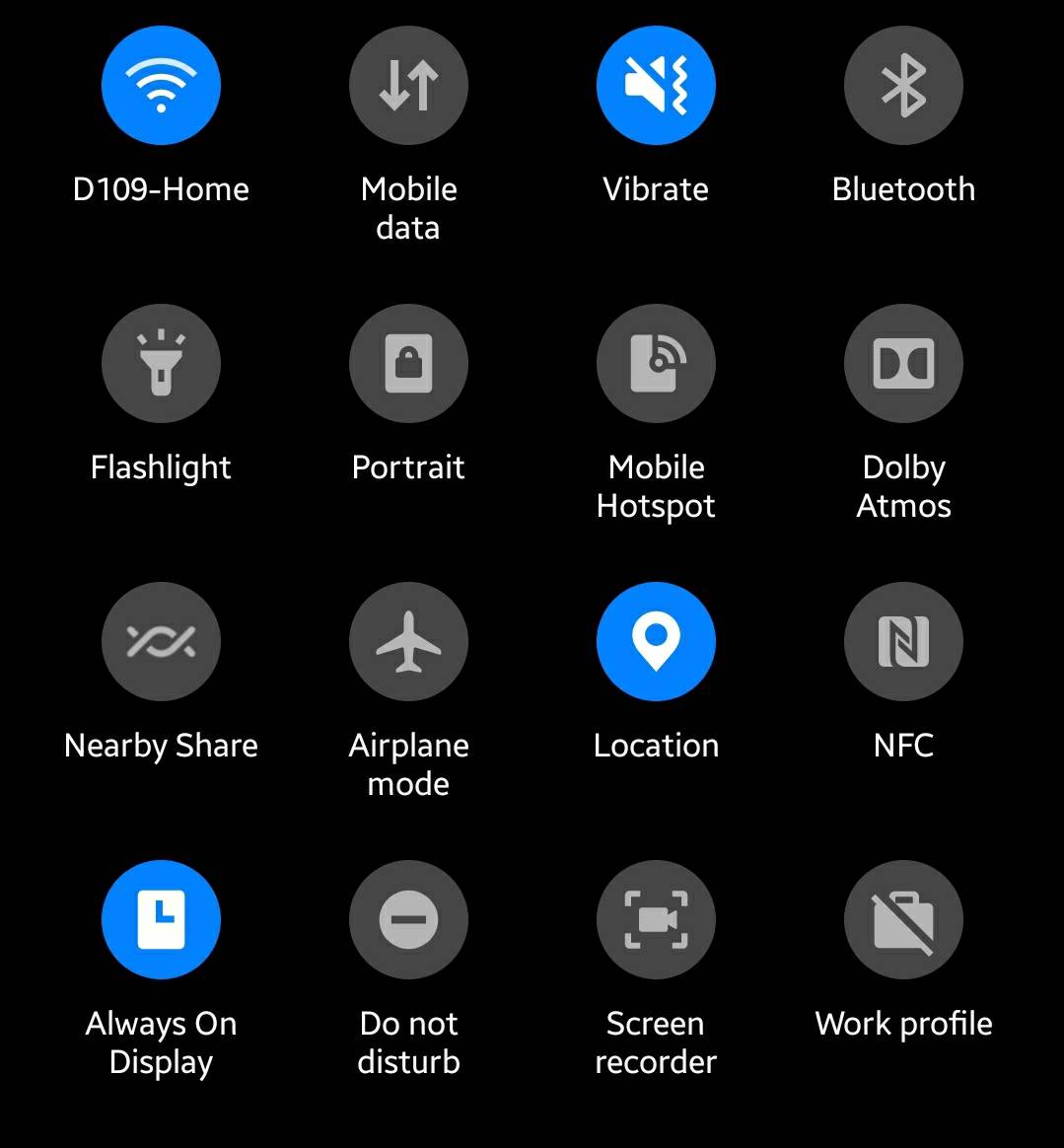Turn on Bluetooth
This screenshot has width=1064, height=1148.
point(903,86)
